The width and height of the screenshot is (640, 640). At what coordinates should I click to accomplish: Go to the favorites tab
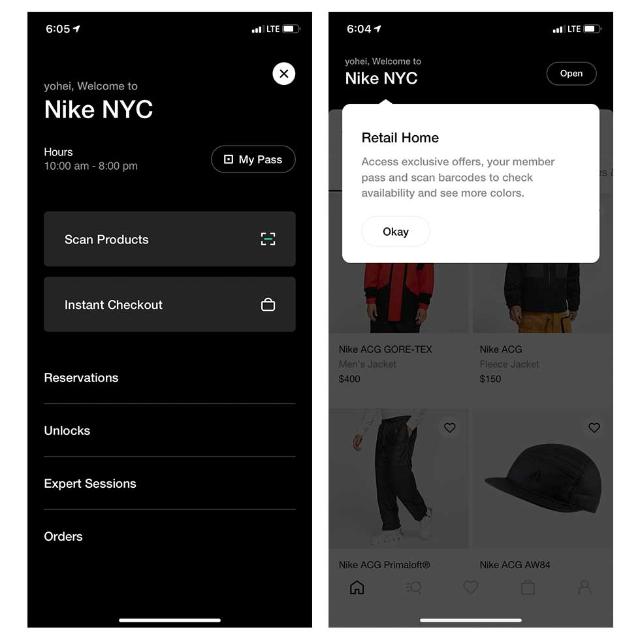[470, 588]
